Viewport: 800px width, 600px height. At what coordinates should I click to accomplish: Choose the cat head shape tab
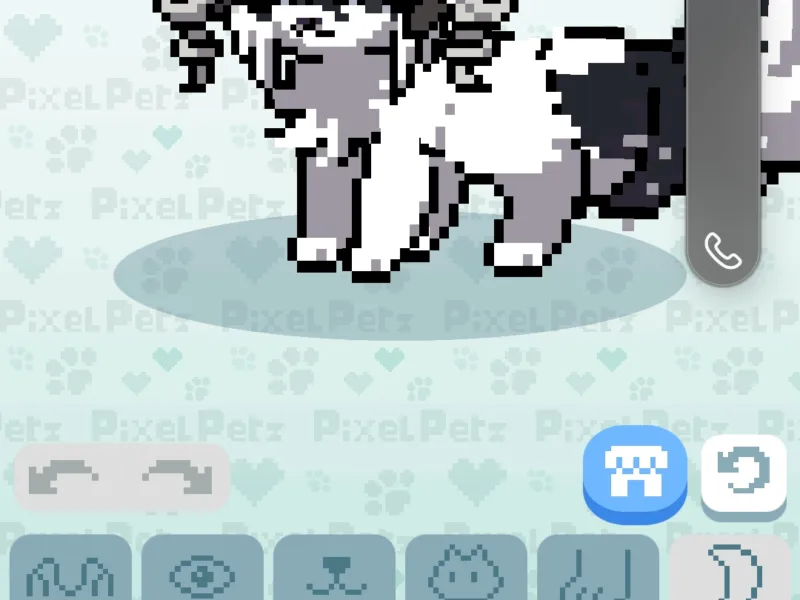coord(466,572)
